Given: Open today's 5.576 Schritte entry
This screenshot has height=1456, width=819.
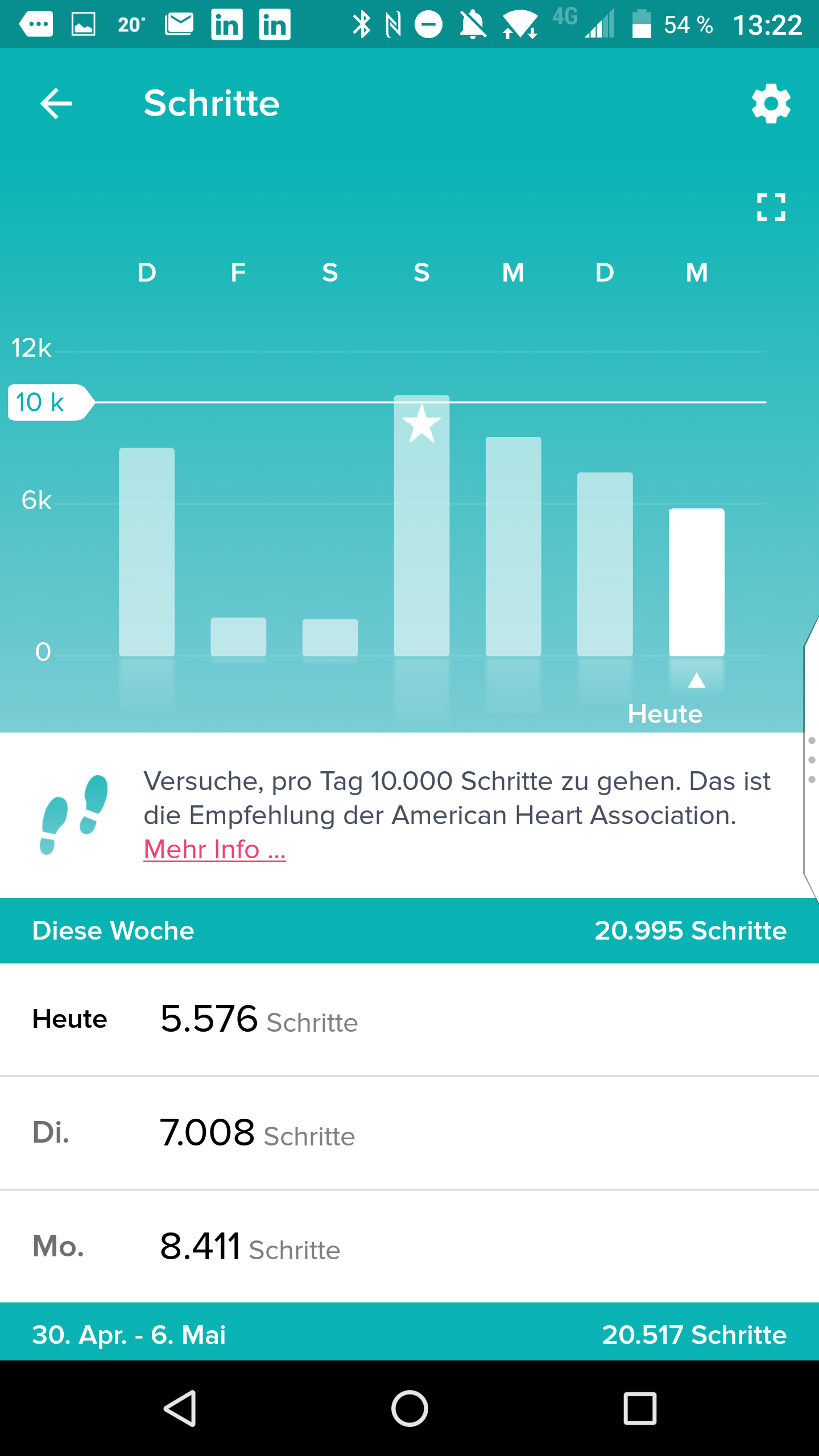Looking at the screenshot, I should point(409,1019).
